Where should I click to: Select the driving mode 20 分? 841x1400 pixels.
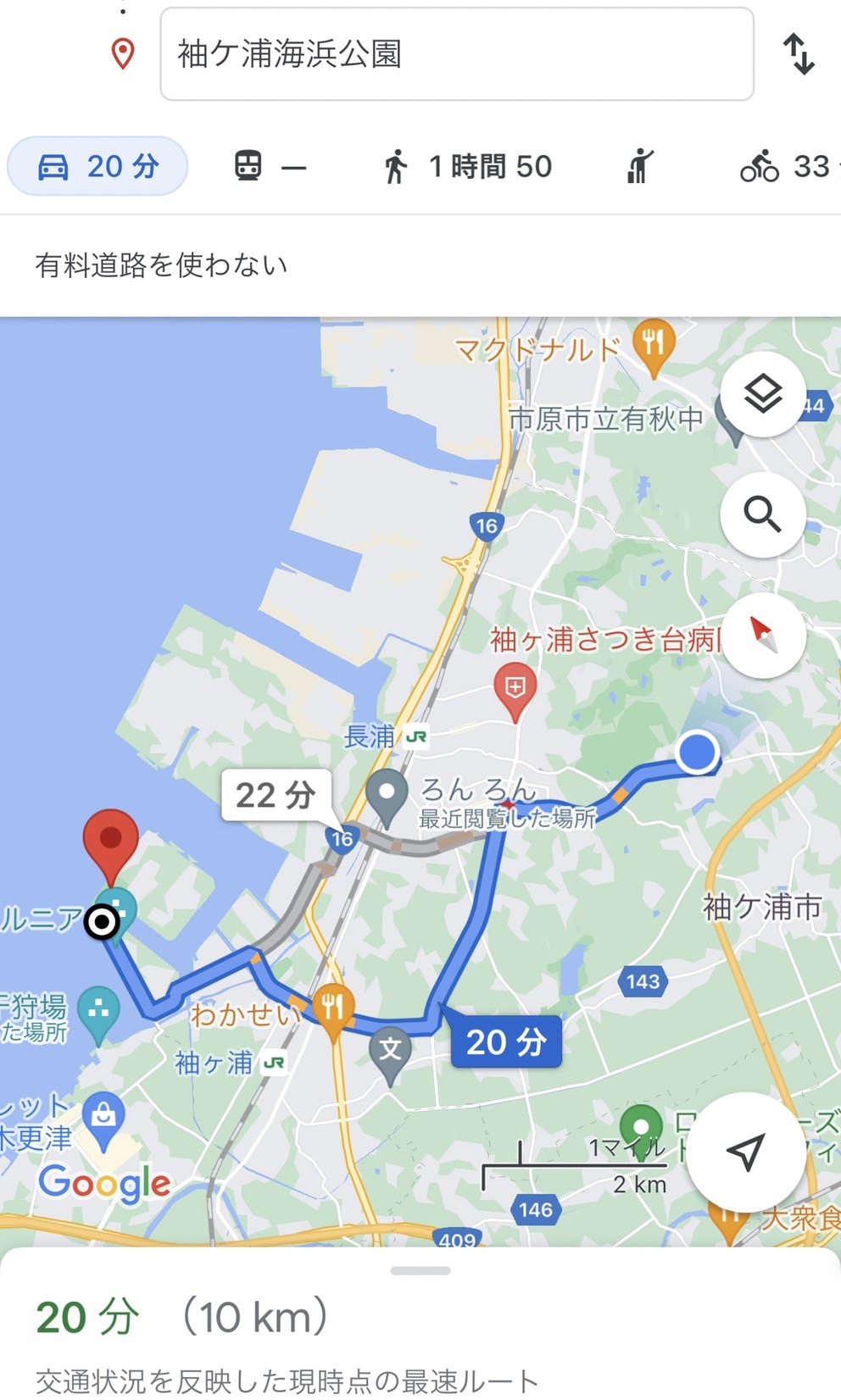97,166
